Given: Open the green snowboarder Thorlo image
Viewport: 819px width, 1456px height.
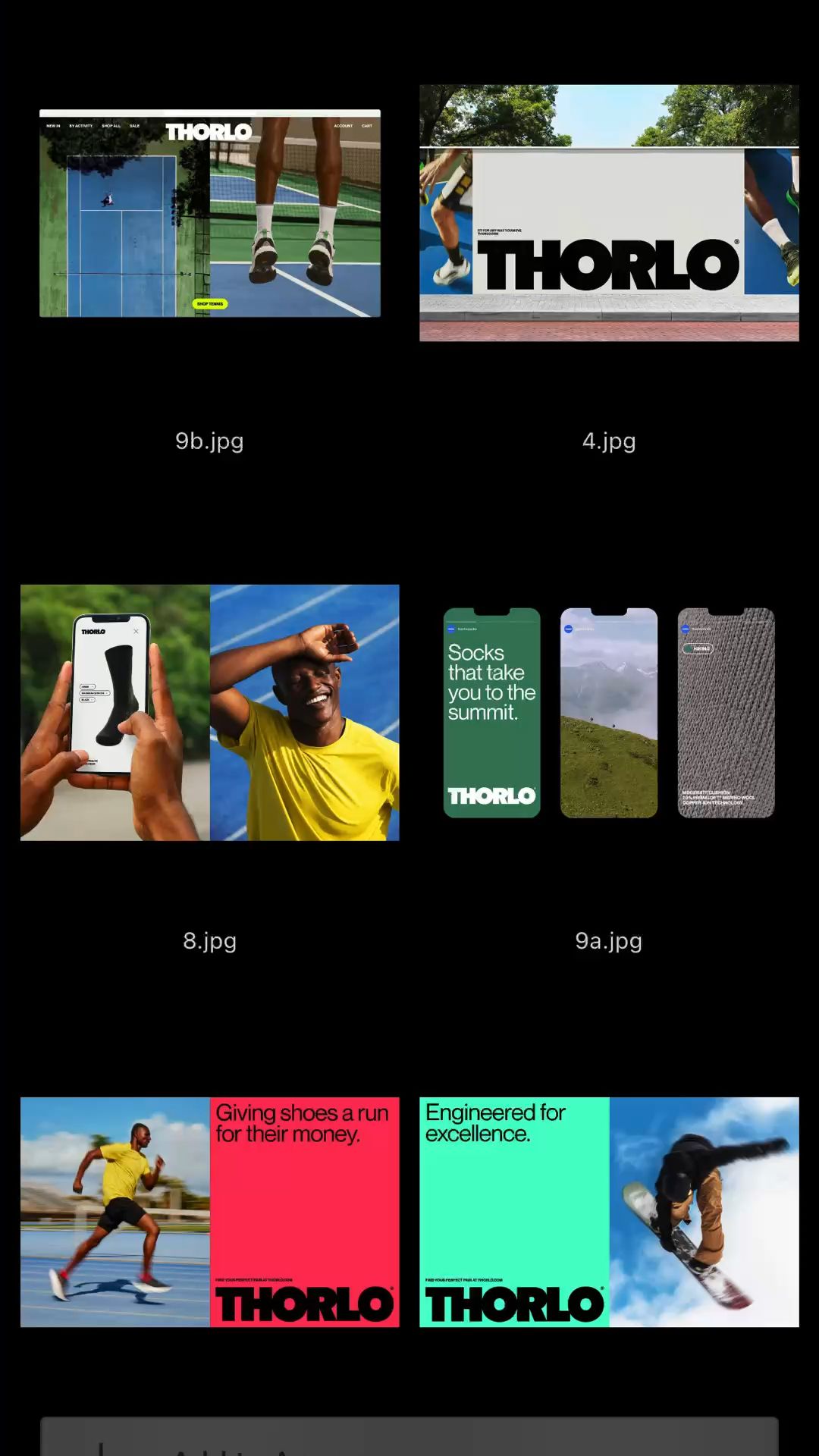Looking at the screenshot, I should click(x=609, y=1211).
